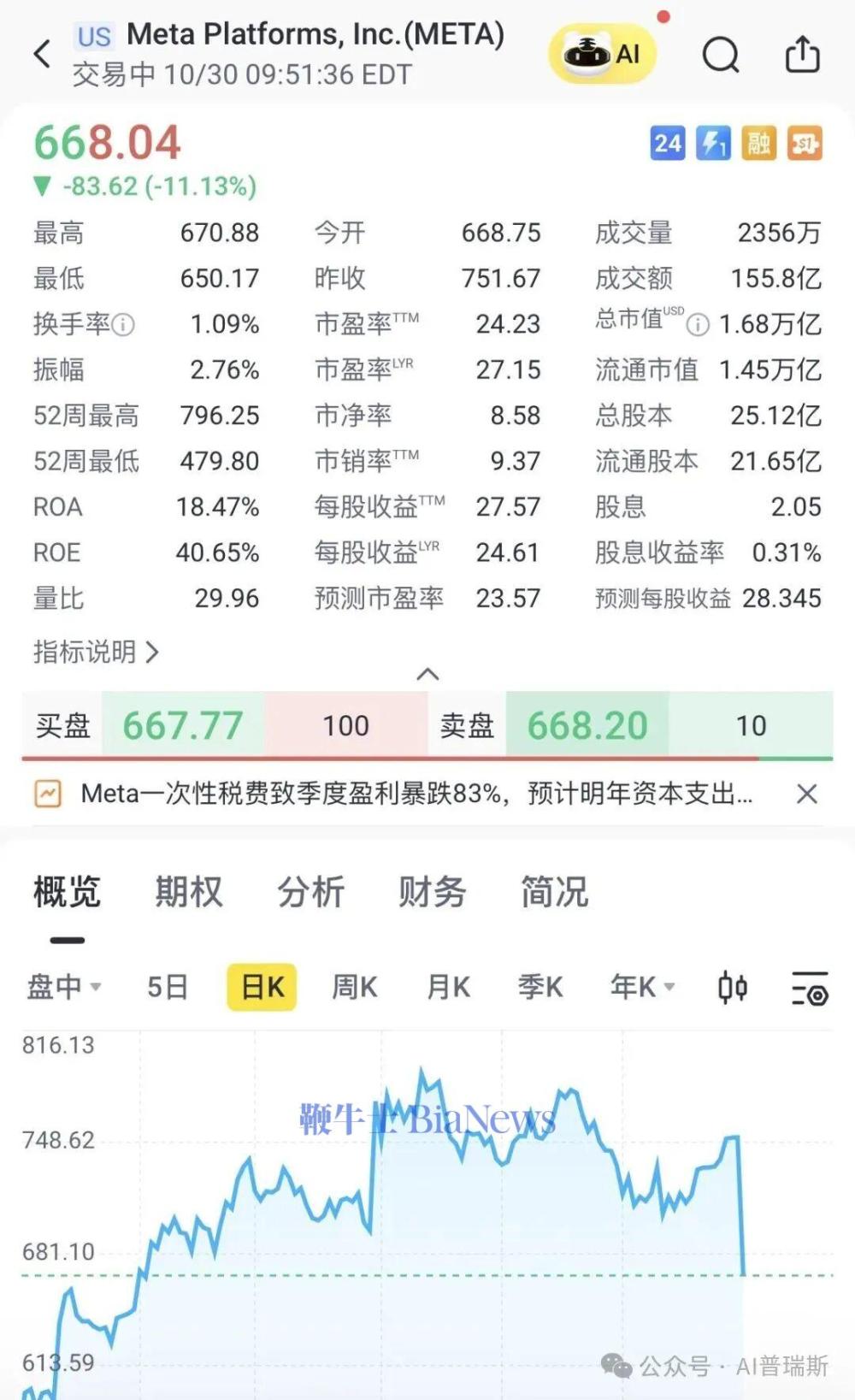Open the search magnifier
Viewport: 855px width, 1400px height.
coord(721,56)
